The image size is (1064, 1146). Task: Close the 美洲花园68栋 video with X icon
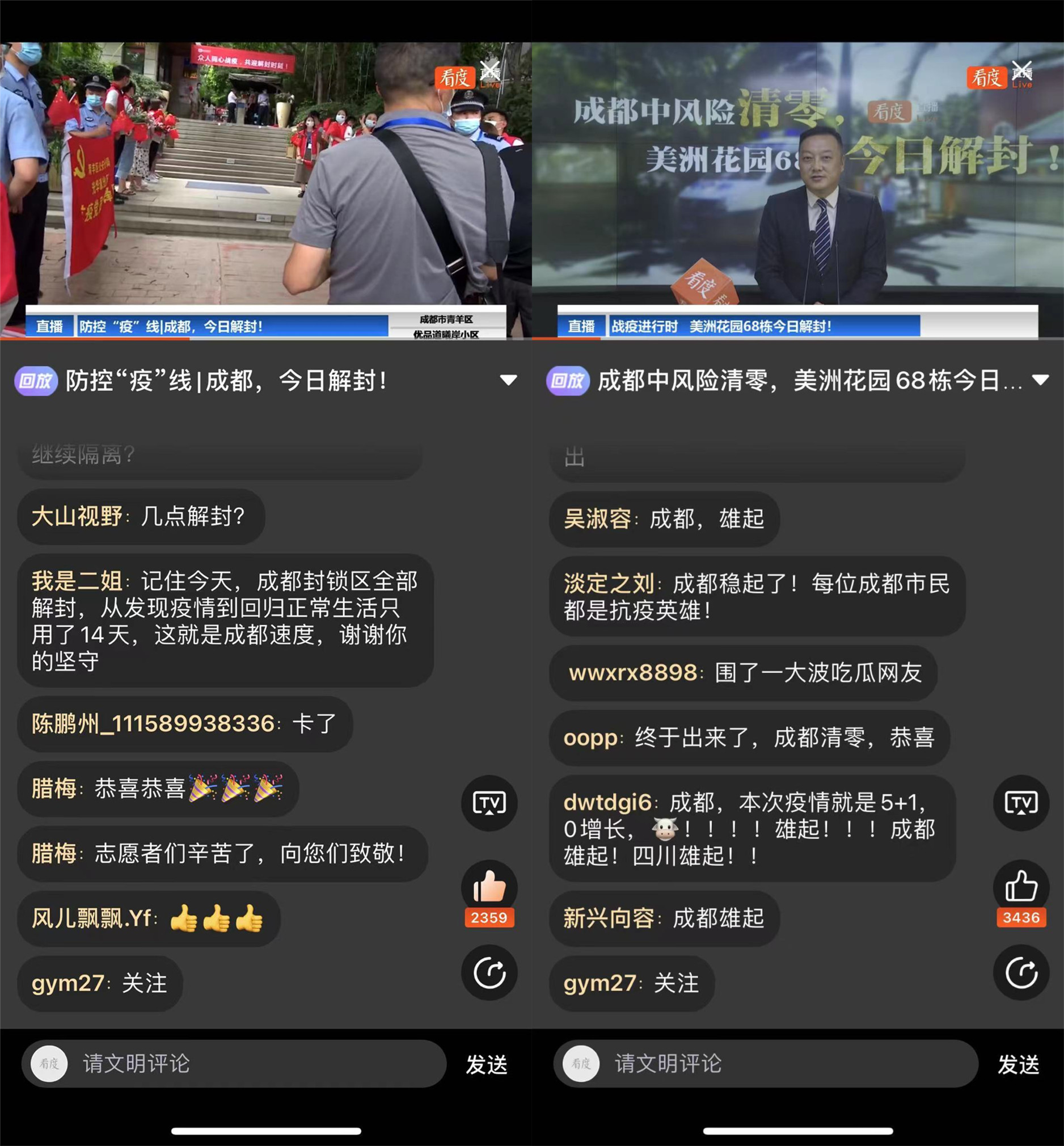1022,71
